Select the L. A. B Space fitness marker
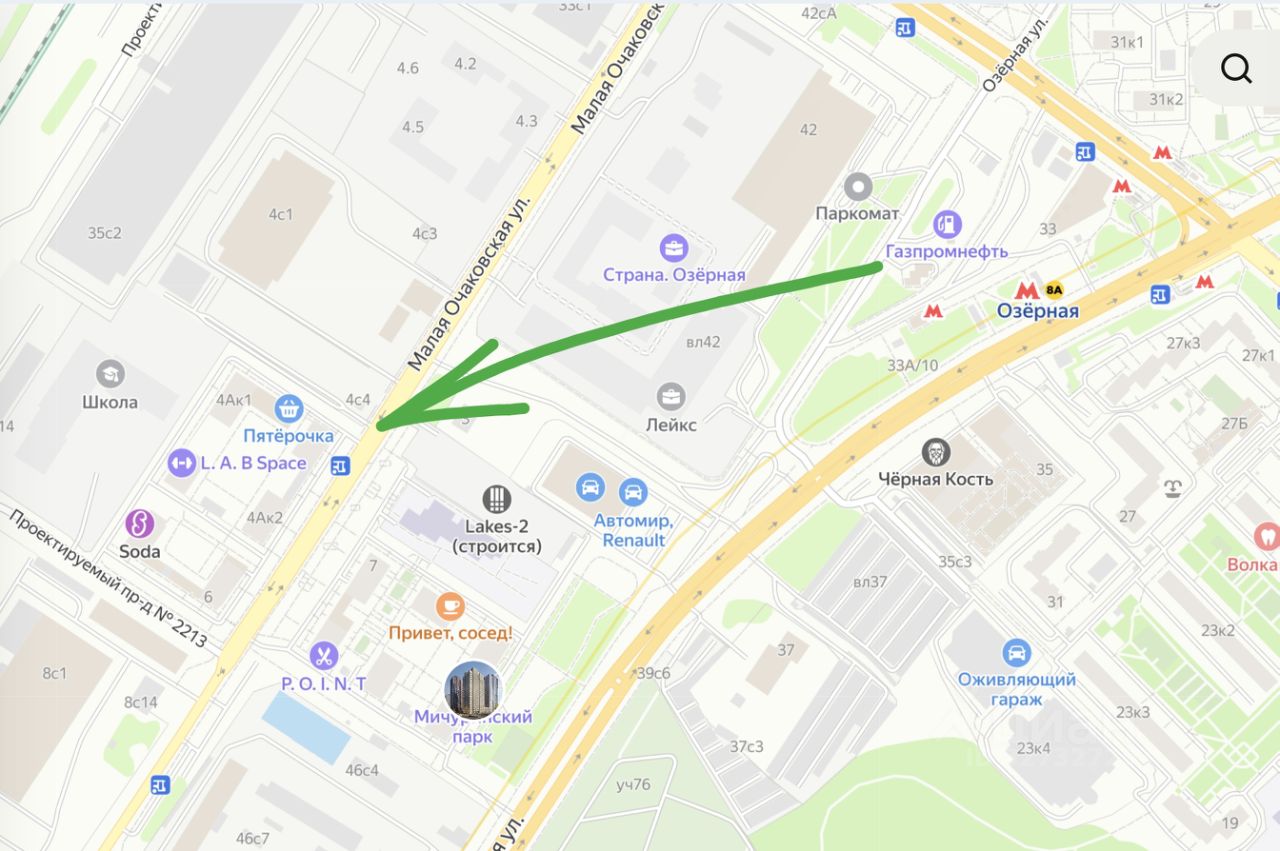The height and width of the screenshot is (851, 1280). (x=182, y=463)
